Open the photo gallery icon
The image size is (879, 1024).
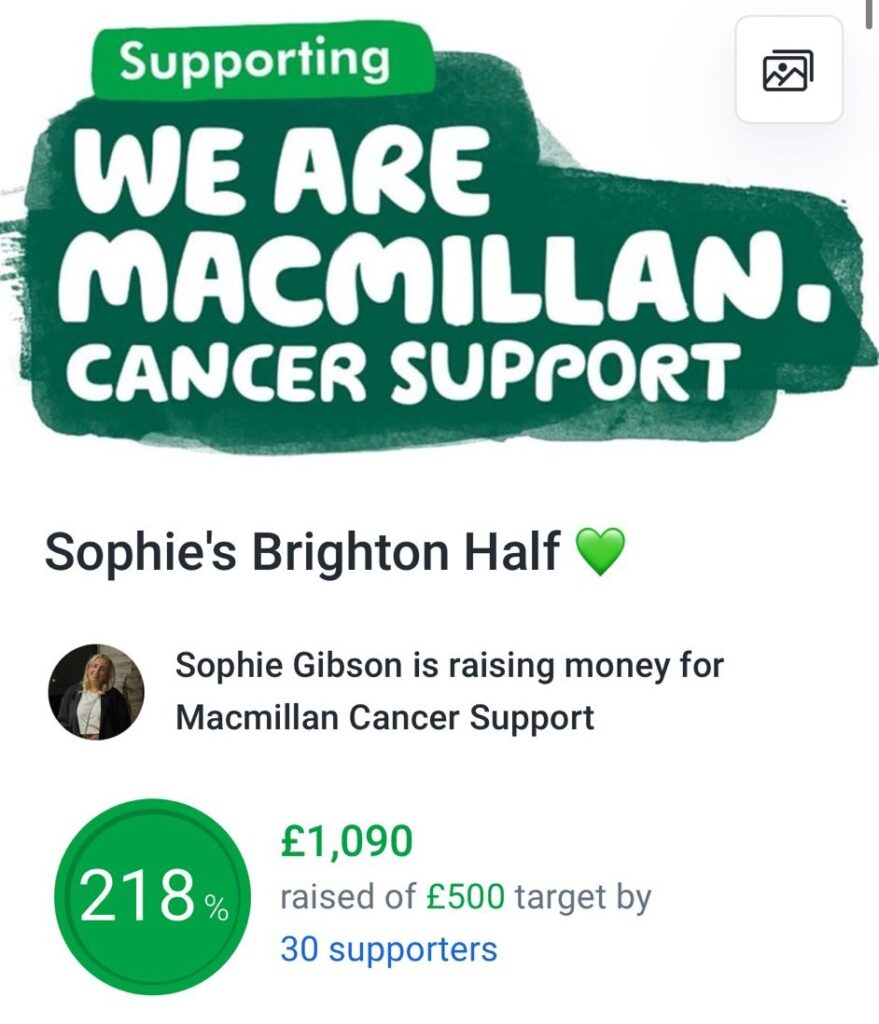(x=788, y=70)
